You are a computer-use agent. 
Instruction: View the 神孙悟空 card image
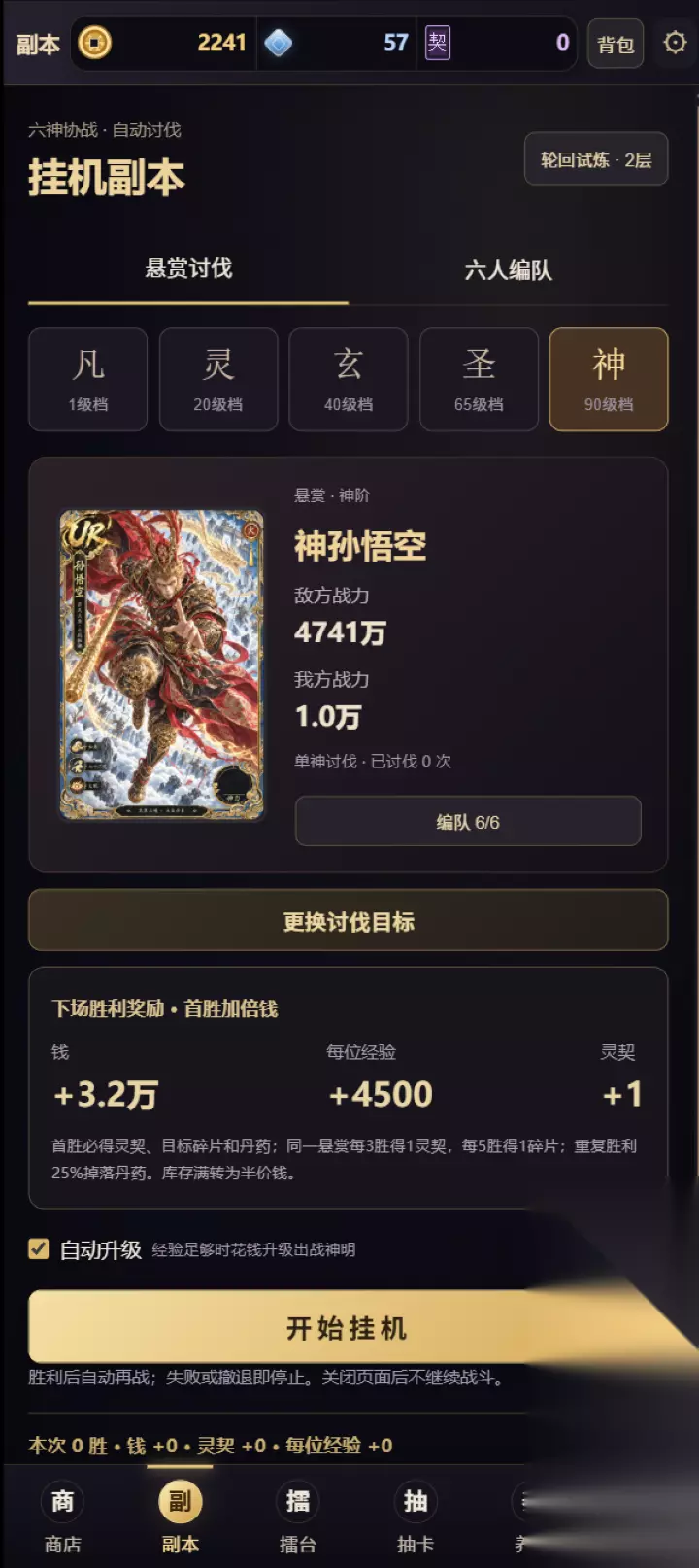point(162,665)
